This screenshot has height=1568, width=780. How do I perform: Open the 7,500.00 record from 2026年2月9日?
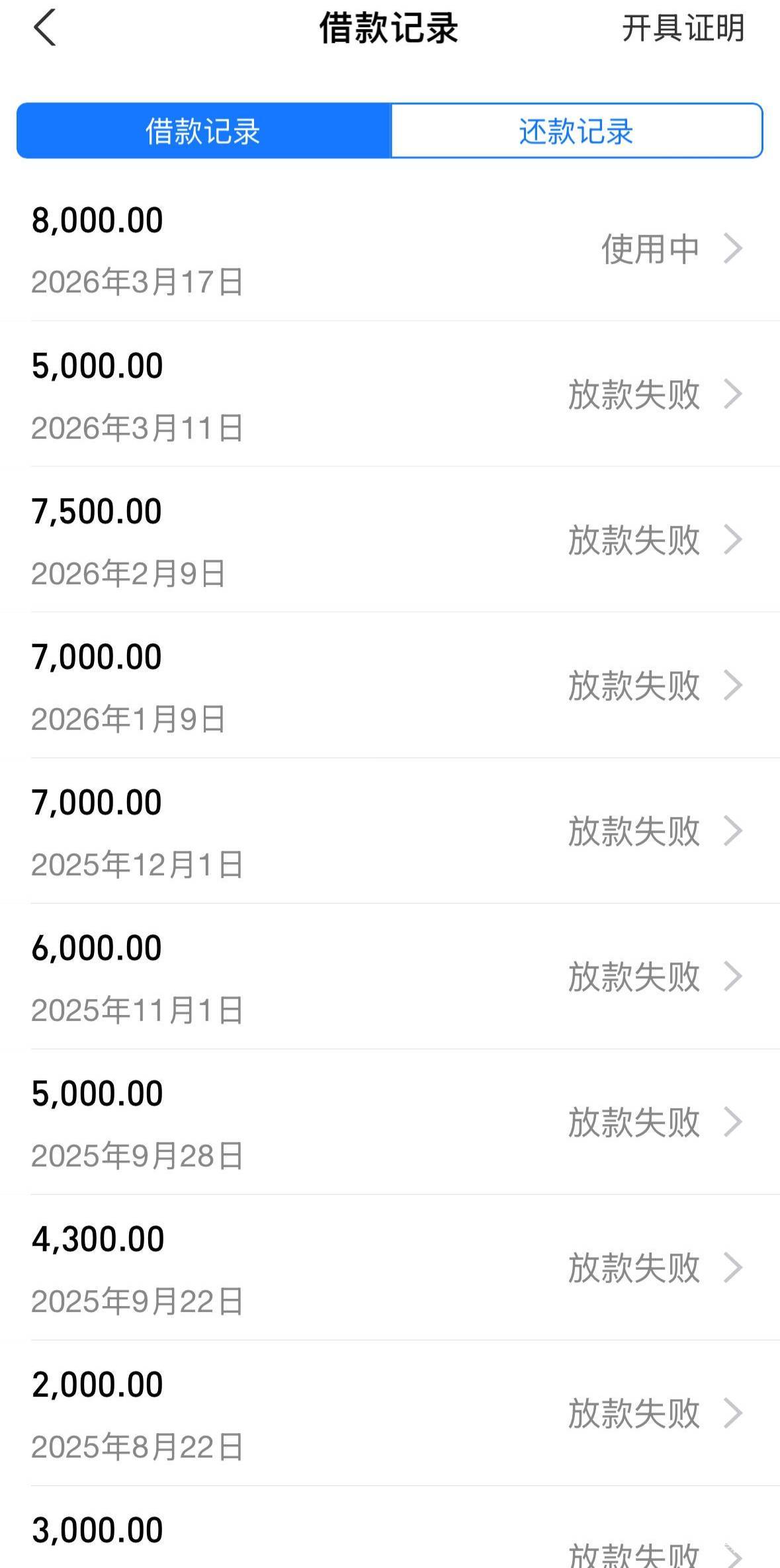point(390,541)
